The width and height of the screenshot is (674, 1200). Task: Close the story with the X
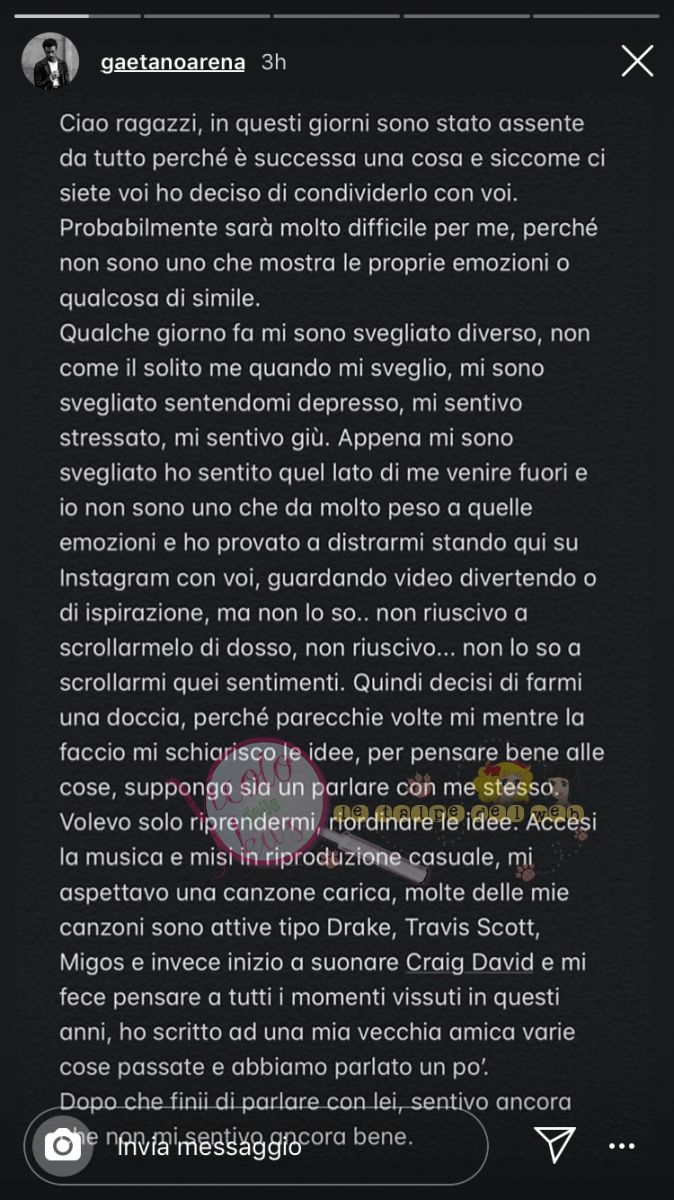pos(637,62)
